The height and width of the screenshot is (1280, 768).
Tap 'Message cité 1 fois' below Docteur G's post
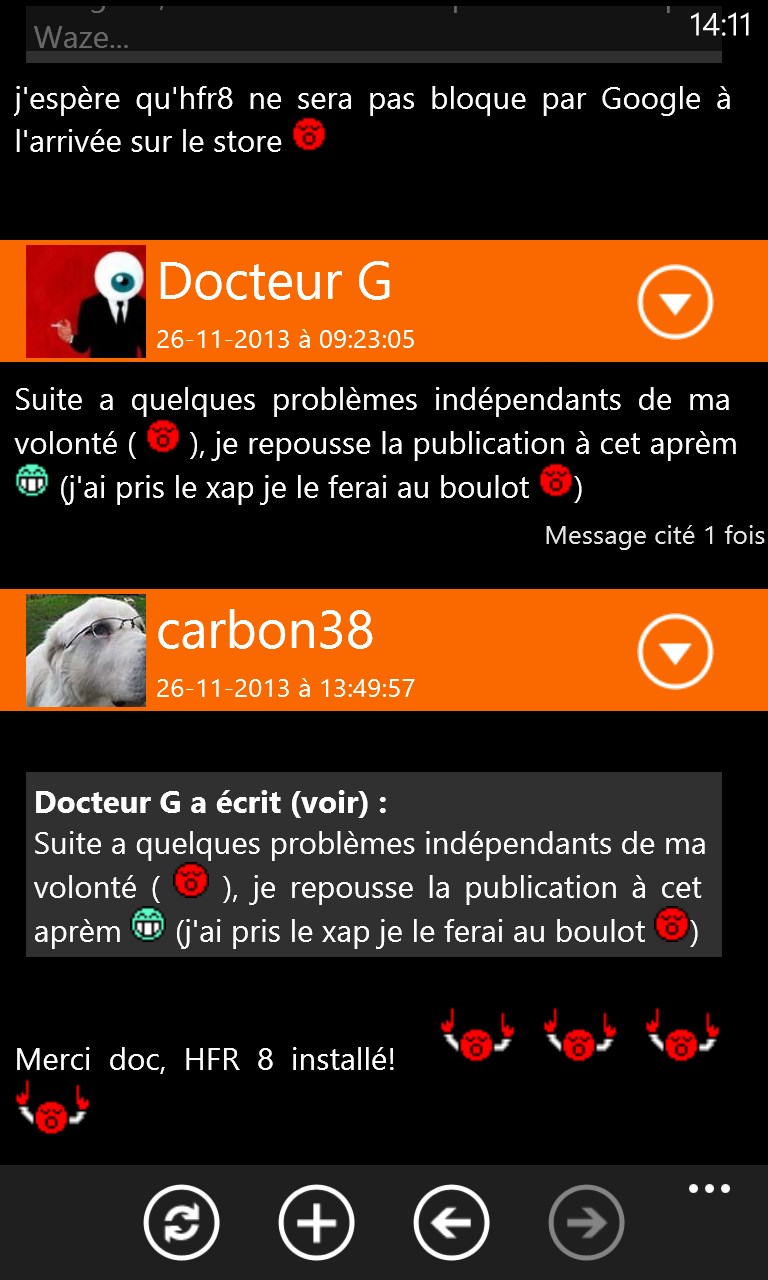(x=654, y=535)
